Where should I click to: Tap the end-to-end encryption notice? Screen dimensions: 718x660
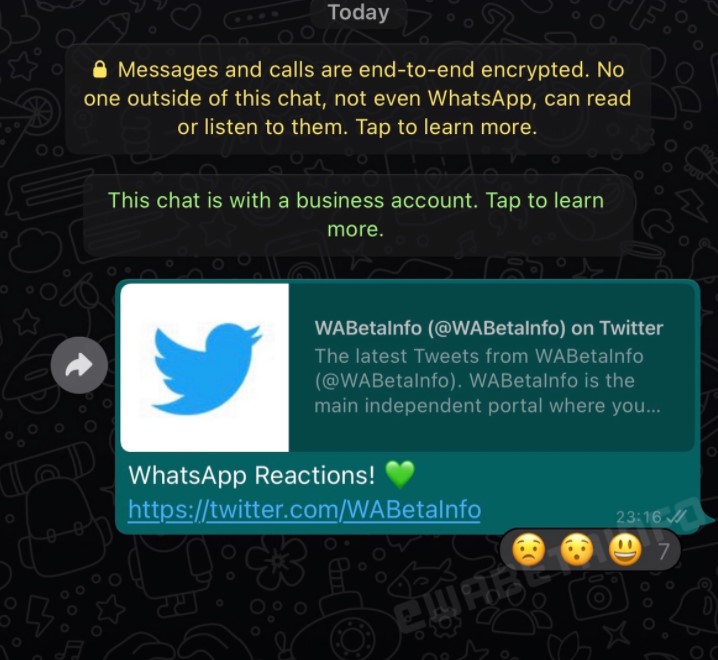(357, 98)
